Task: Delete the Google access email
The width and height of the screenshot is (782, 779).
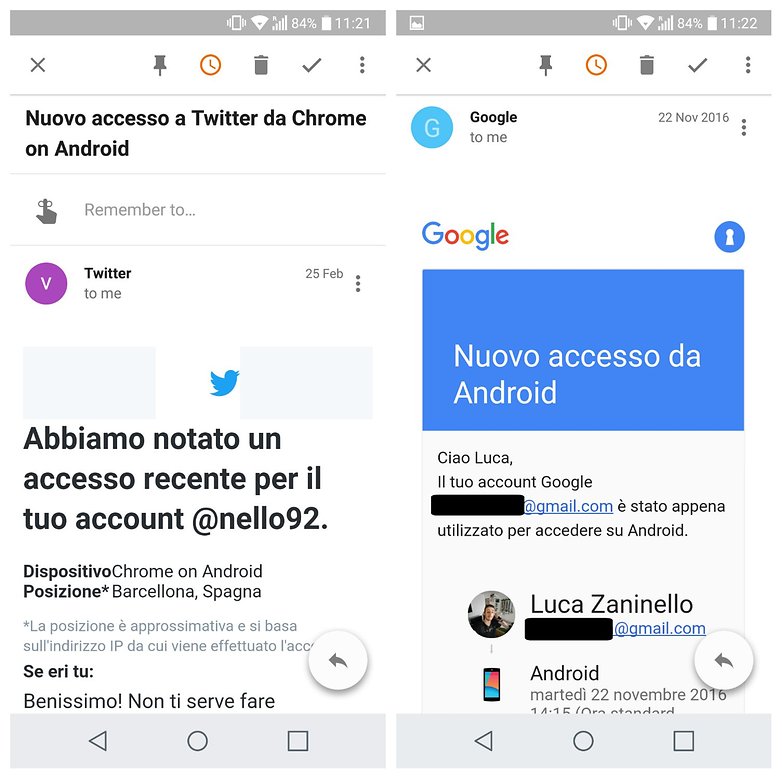Action: coord(647,65)
